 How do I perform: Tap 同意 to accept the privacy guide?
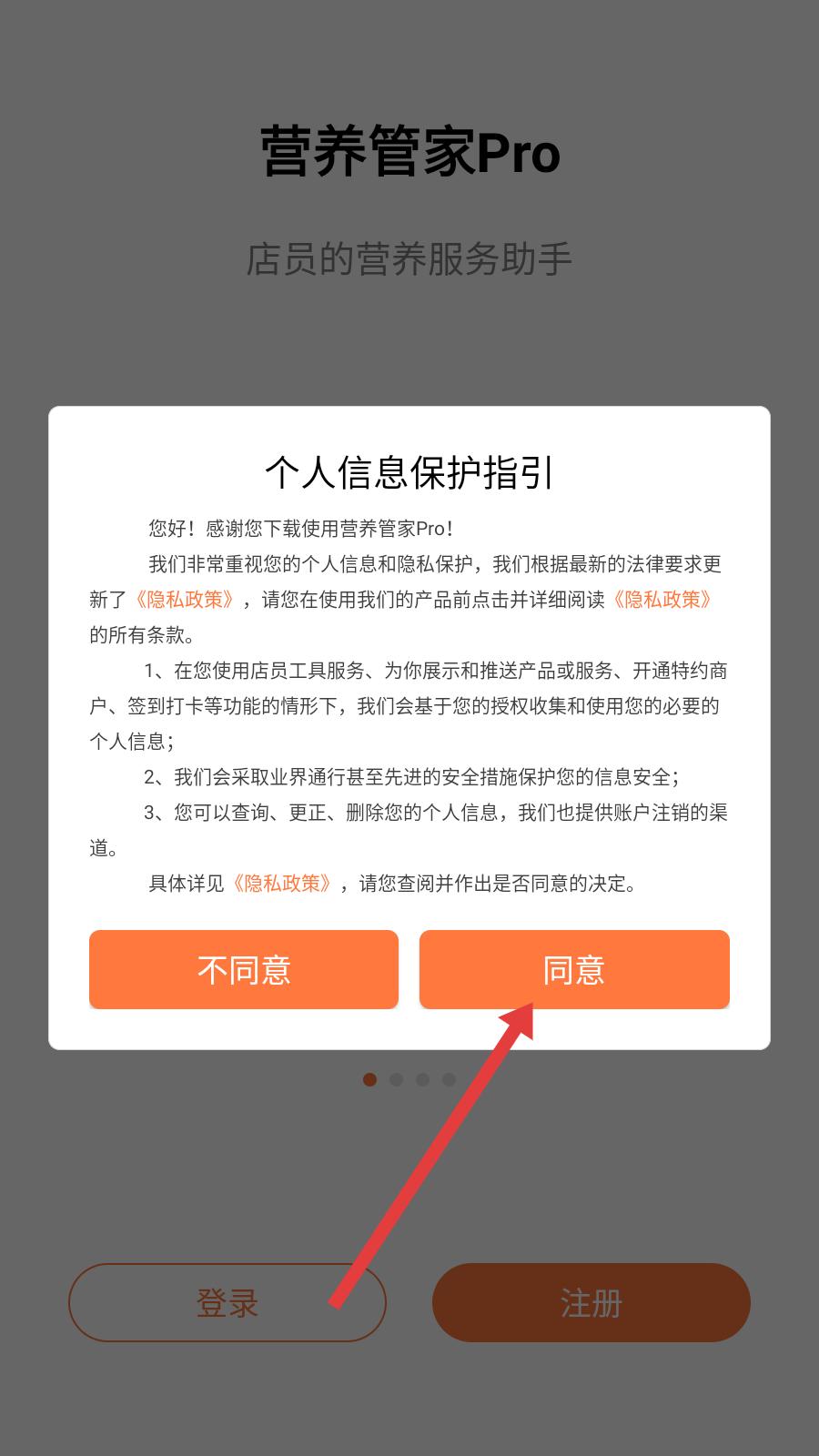tap(574, 969)
